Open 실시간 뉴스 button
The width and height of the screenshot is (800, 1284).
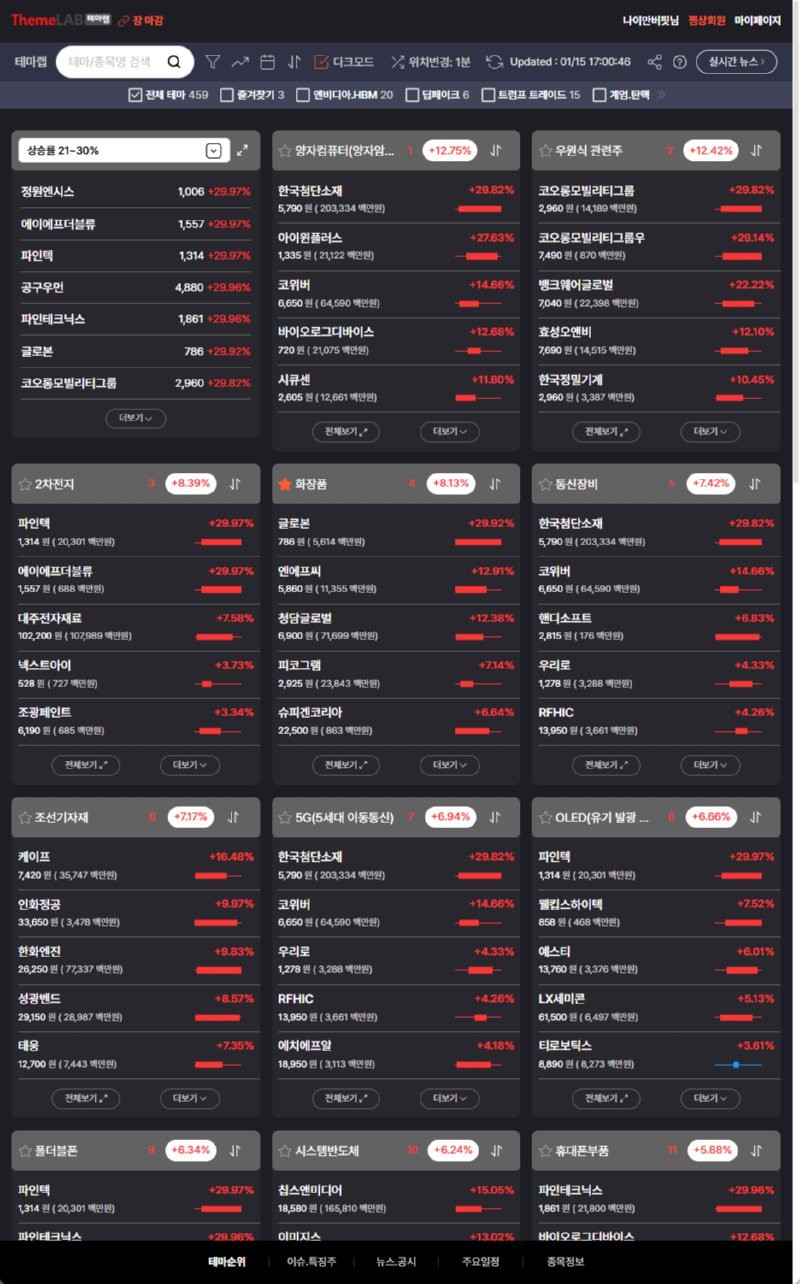tap(736, 62)
